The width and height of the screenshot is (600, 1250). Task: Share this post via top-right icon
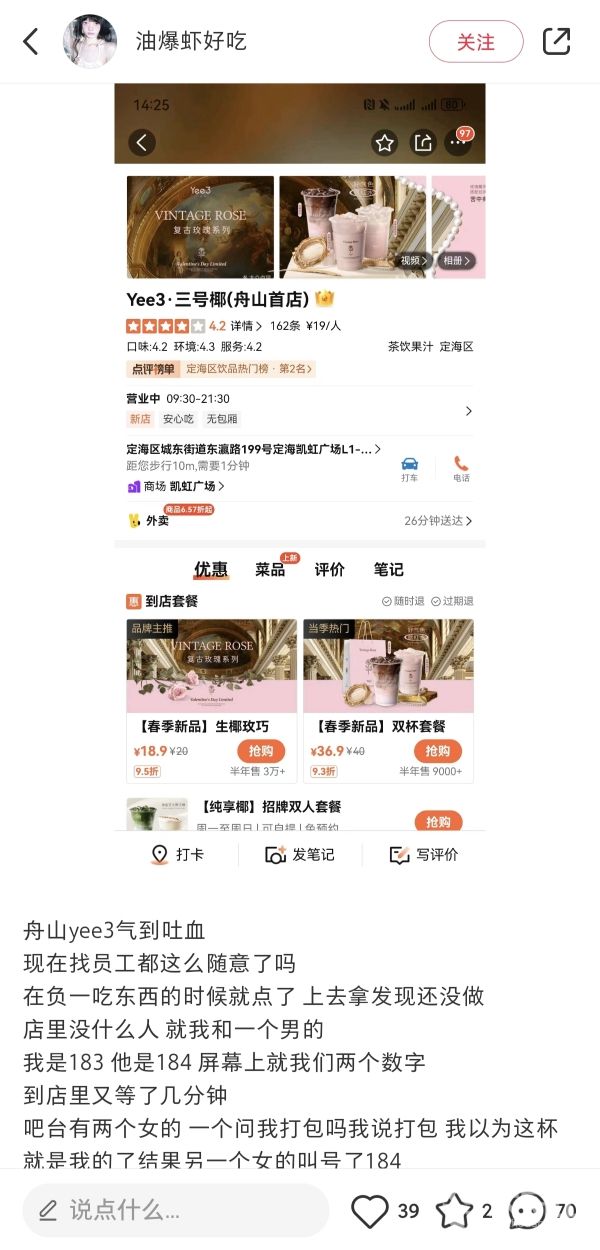click(556, 41)
